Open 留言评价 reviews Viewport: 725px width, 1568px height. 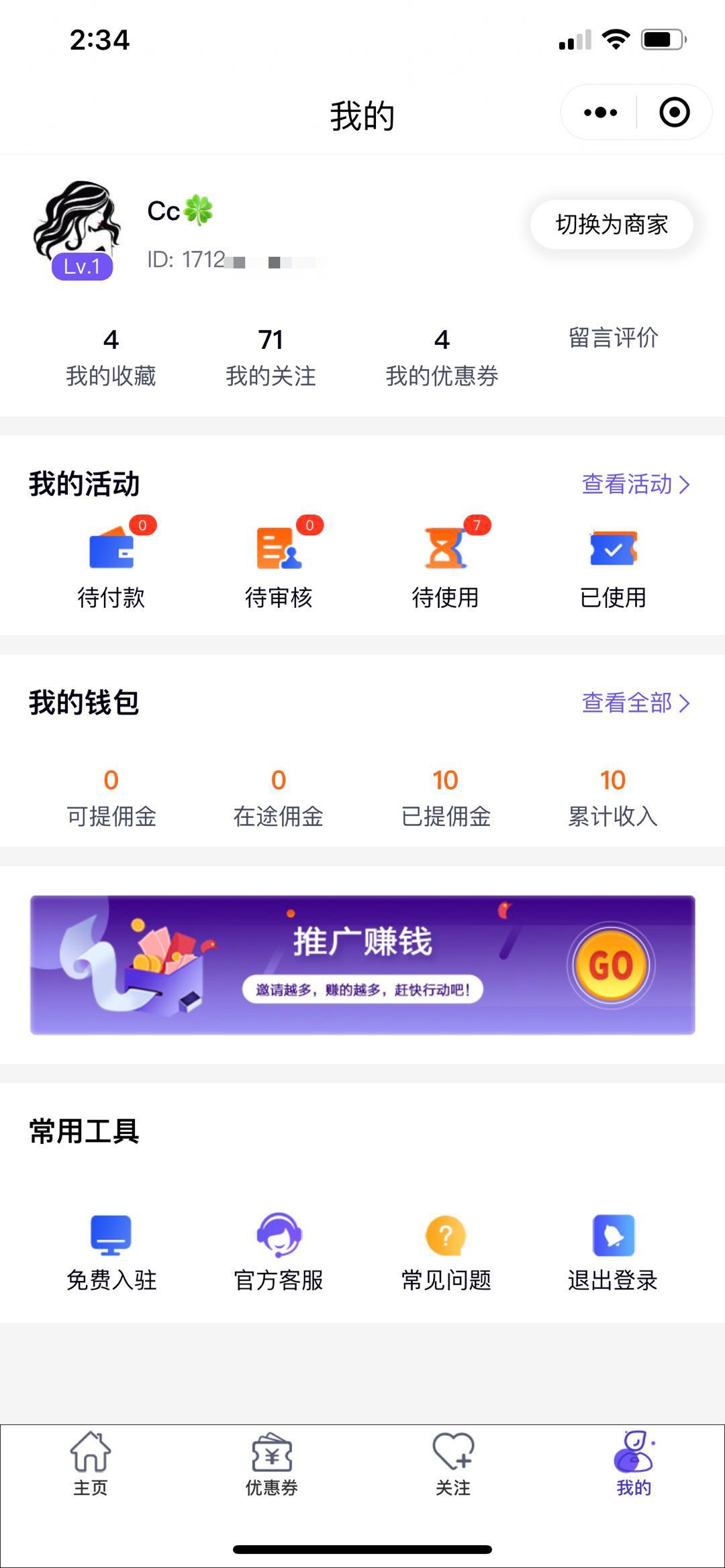[x=613, y=338]
